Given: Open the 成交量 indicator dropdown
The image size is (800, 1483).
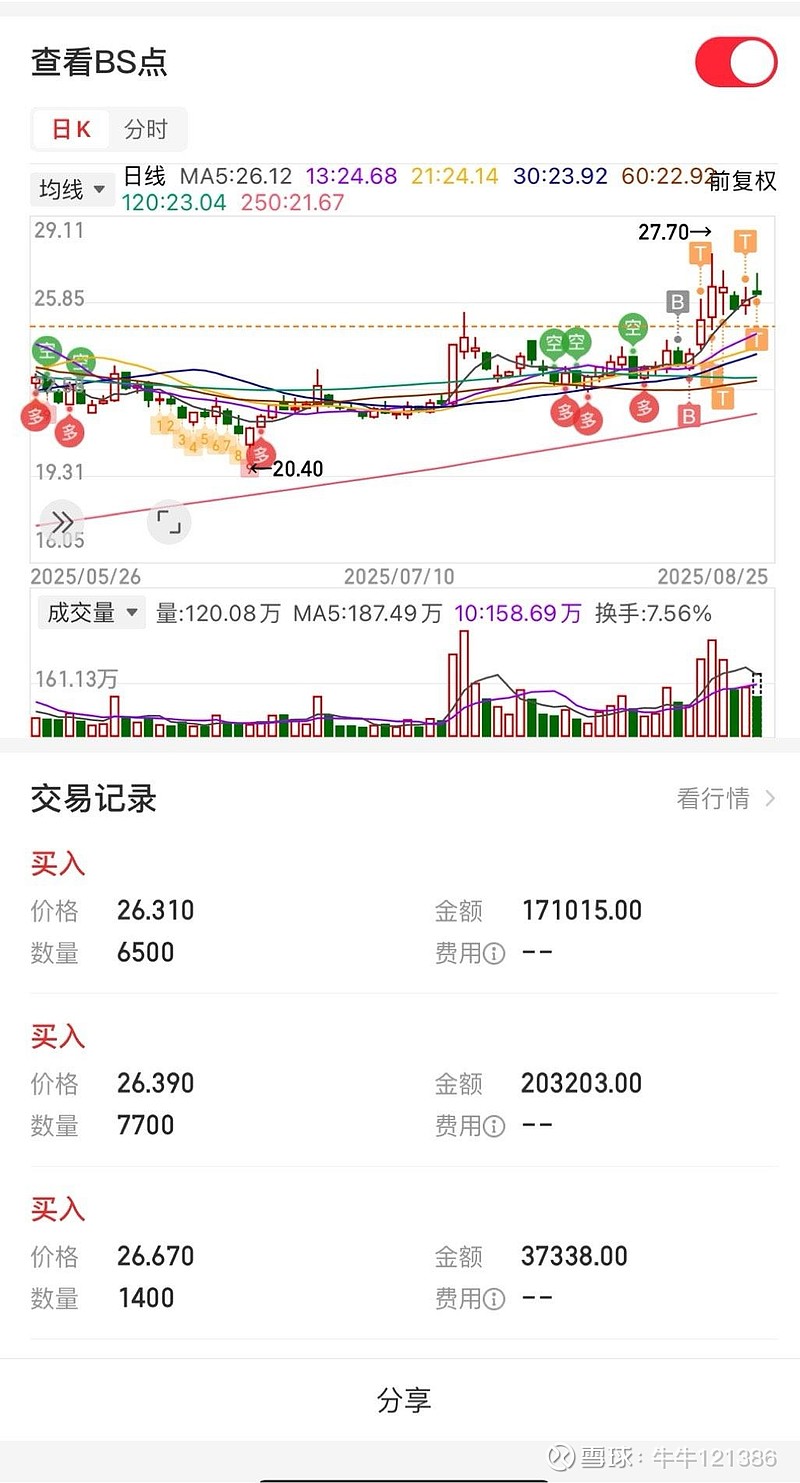Looking at the screenshot, I should pos(91,613).
